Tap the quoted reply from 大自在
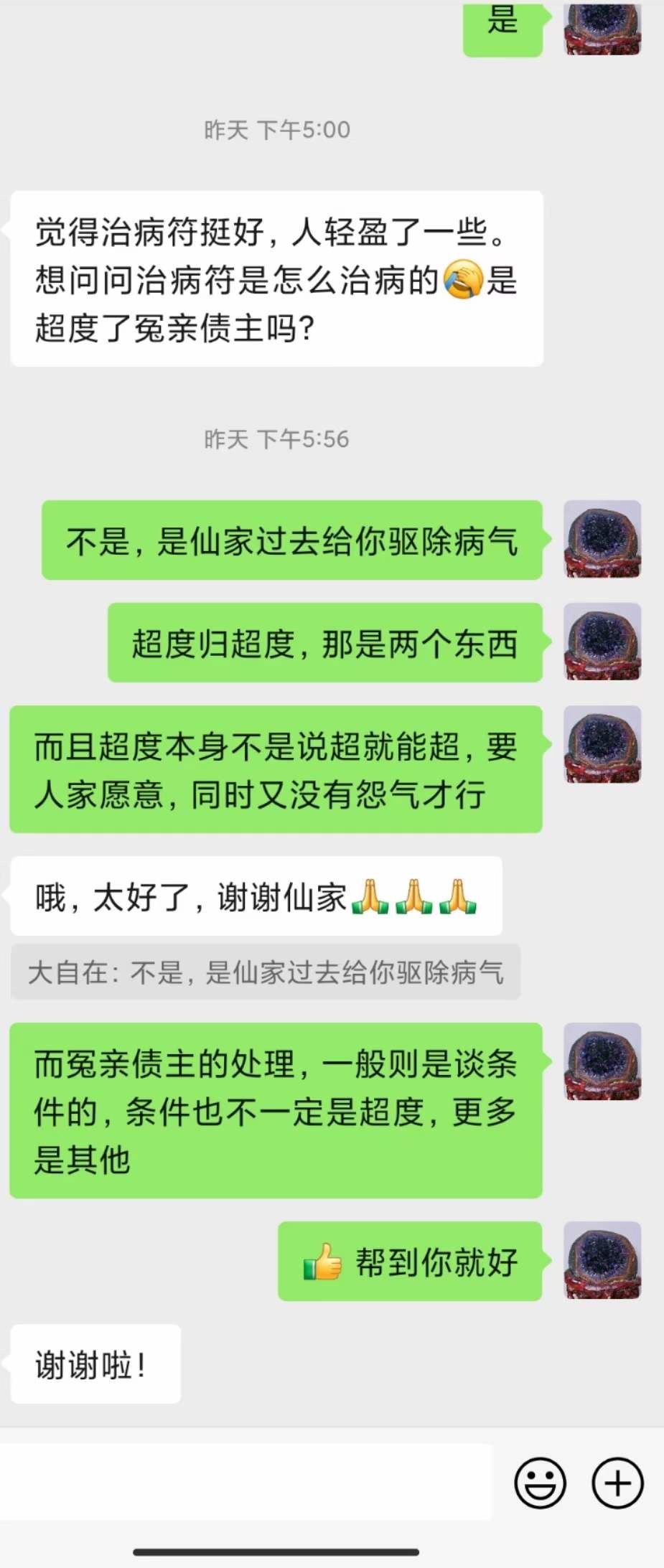The height and width of the screenshot is (1568, 664). coord(266,973)
